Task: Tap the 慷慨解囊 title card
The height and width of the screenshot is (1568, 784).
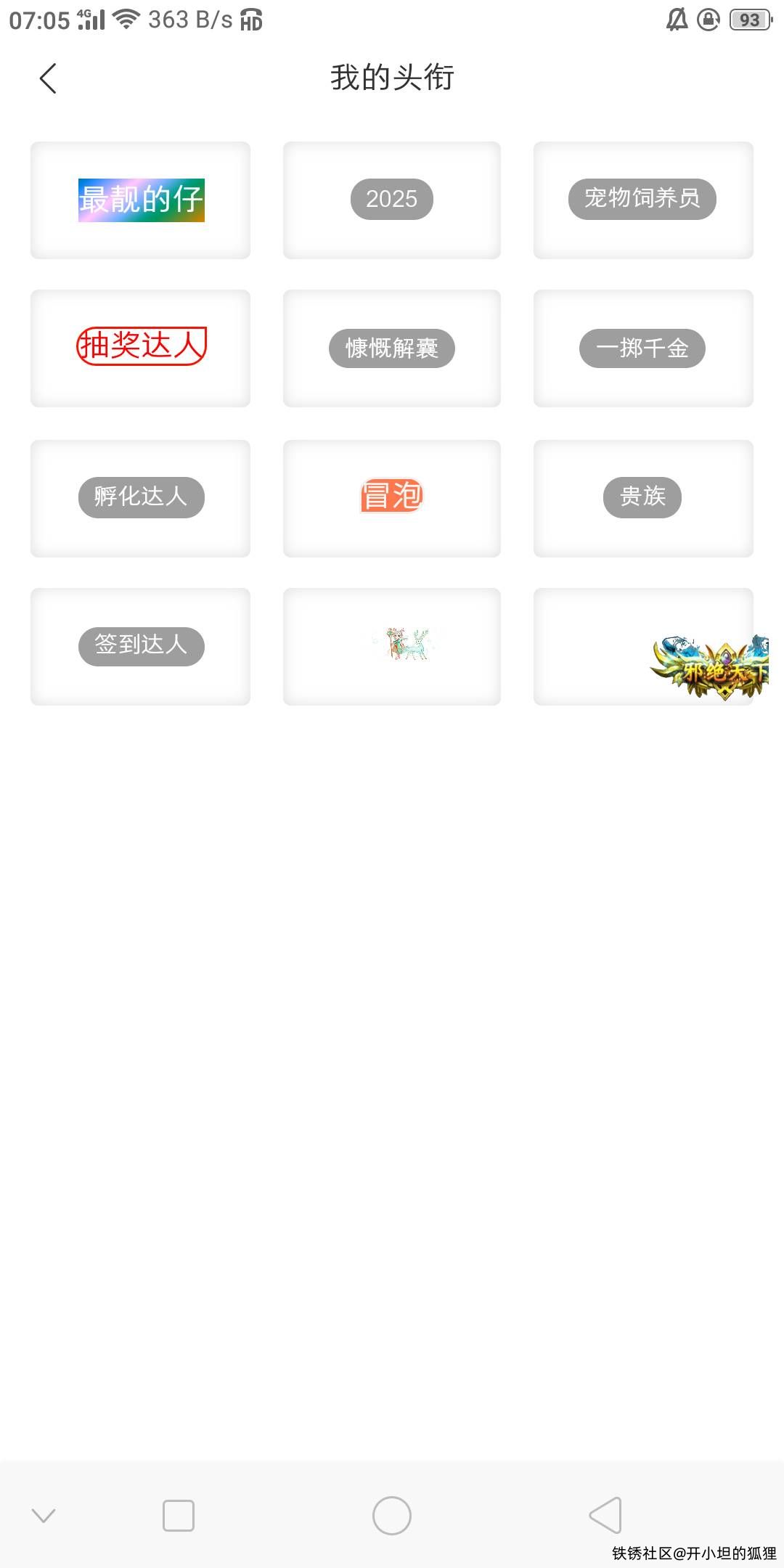Action: tap(392, 348)
